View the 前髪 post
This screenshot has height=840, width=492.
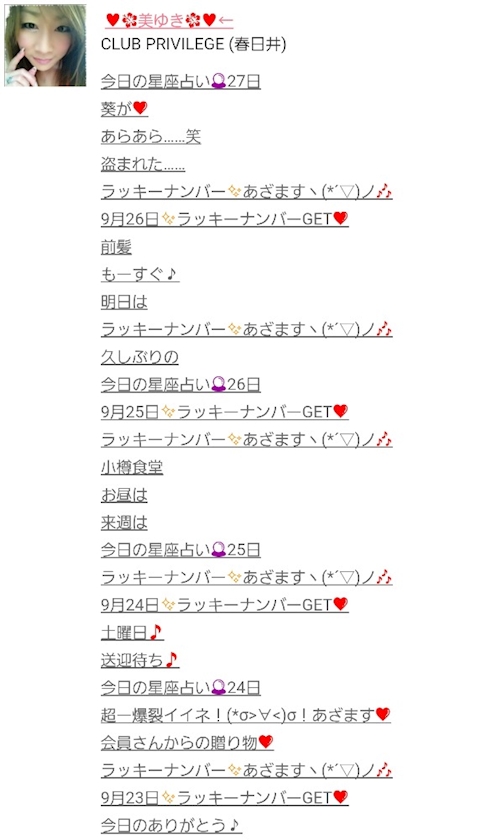tap(116, 246)
